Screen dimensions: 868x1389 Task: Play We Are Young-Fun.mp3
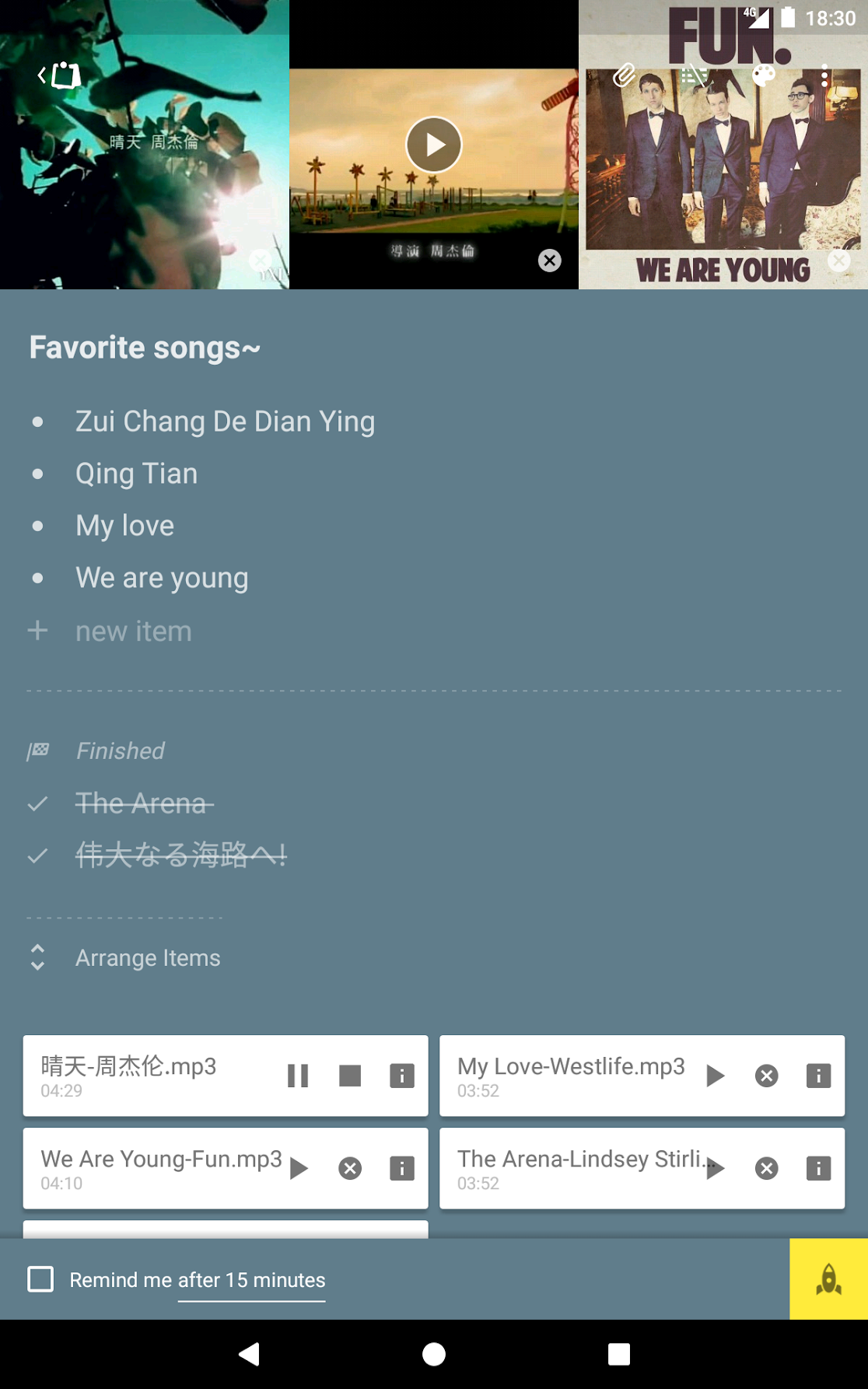[x=299, y=1168]
